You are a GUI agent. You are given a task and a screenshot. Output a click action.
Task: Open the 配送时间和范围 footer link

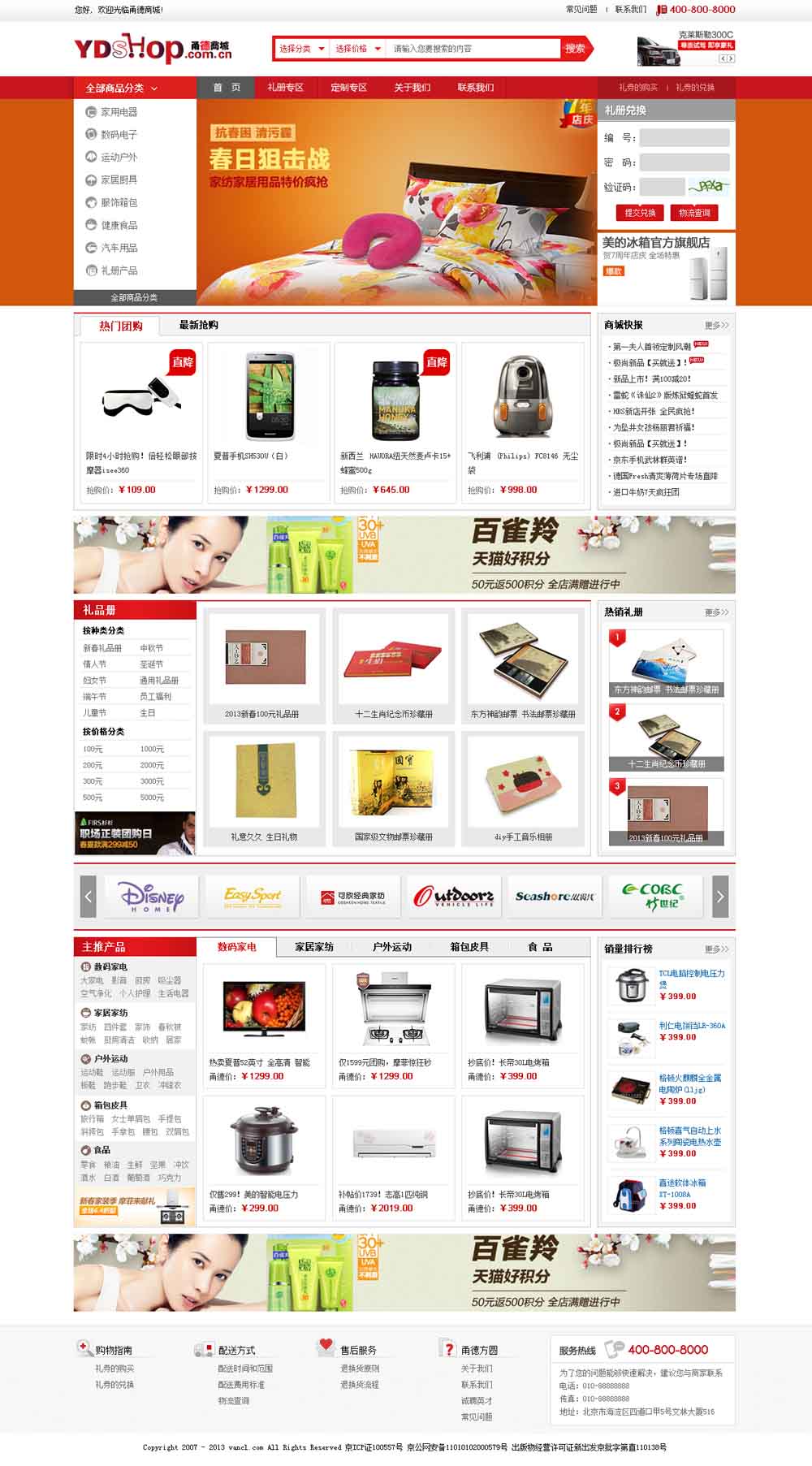coord(244,1369)
